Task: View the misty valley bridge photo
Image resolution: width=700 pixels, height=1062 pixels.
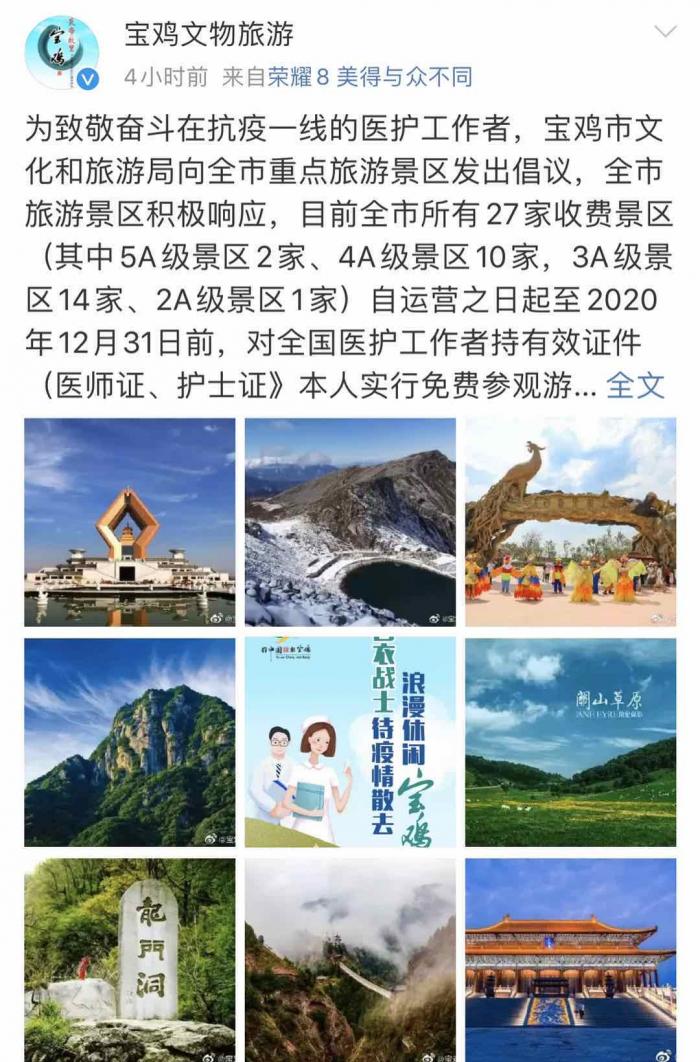Action: [x=350, y=958]
